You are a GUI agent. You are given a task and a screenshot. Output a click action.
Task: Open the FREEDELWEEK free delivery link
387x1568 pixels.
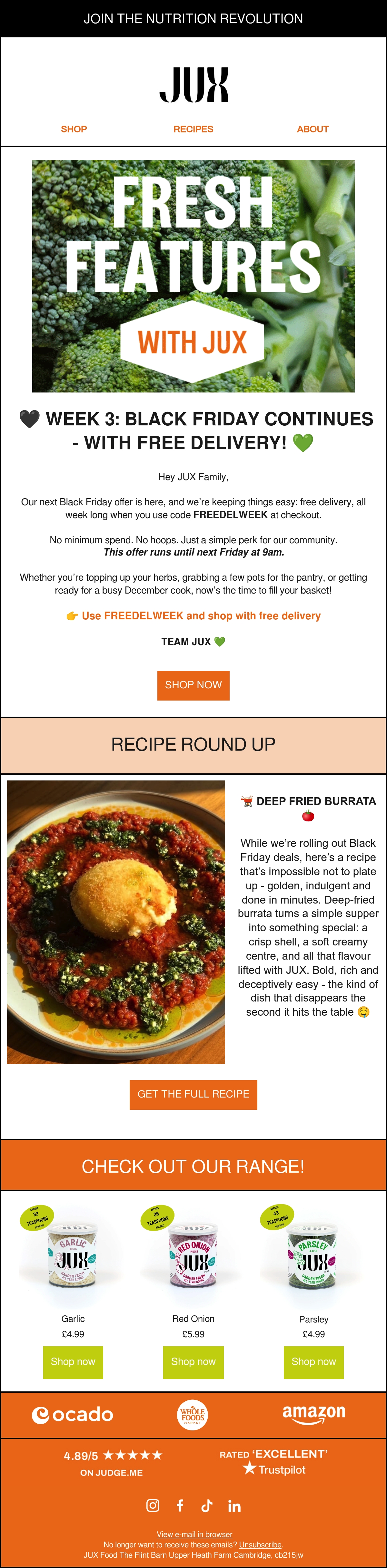(x=193, y=616)
